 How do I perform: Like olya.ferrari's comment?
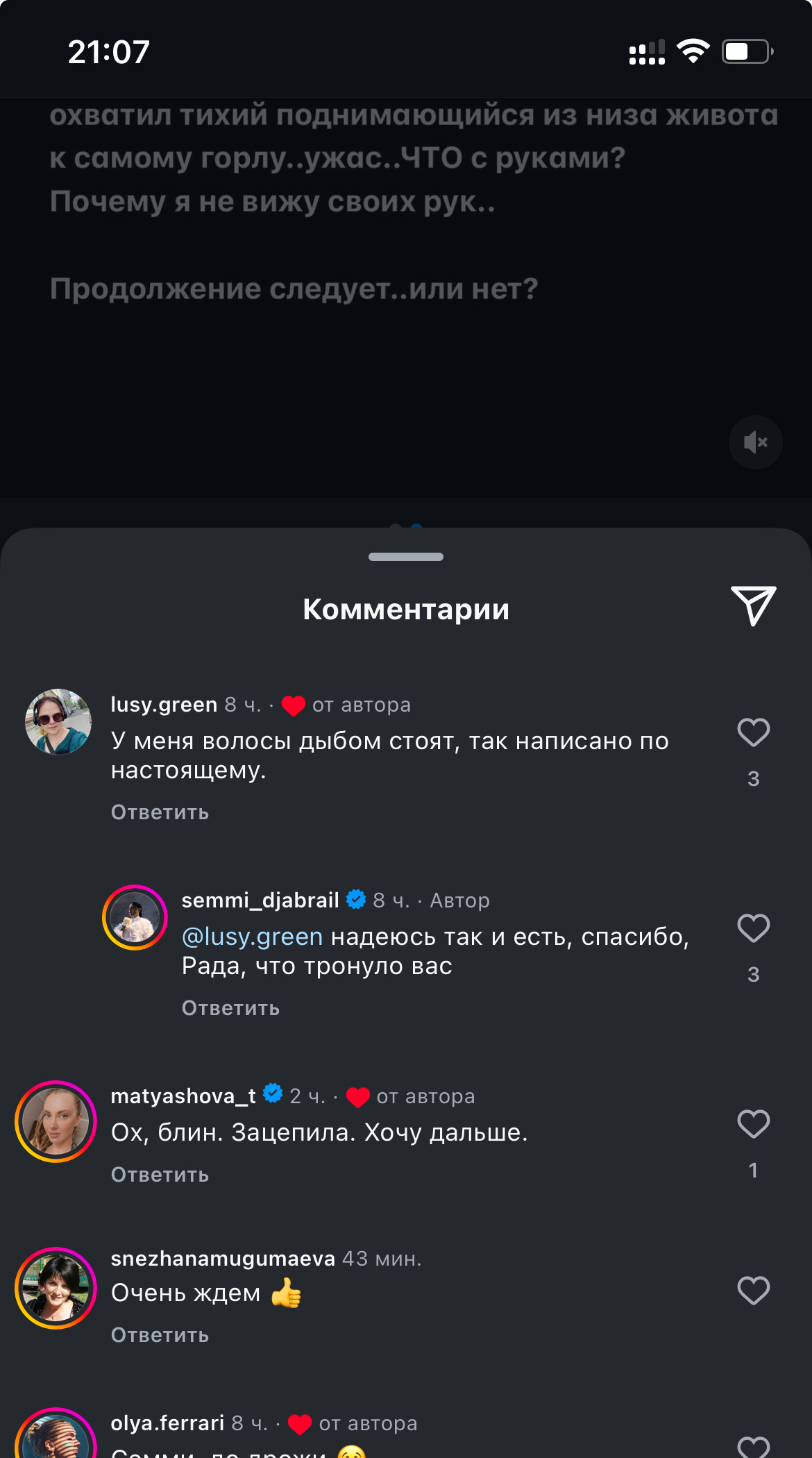[753, 1447]
